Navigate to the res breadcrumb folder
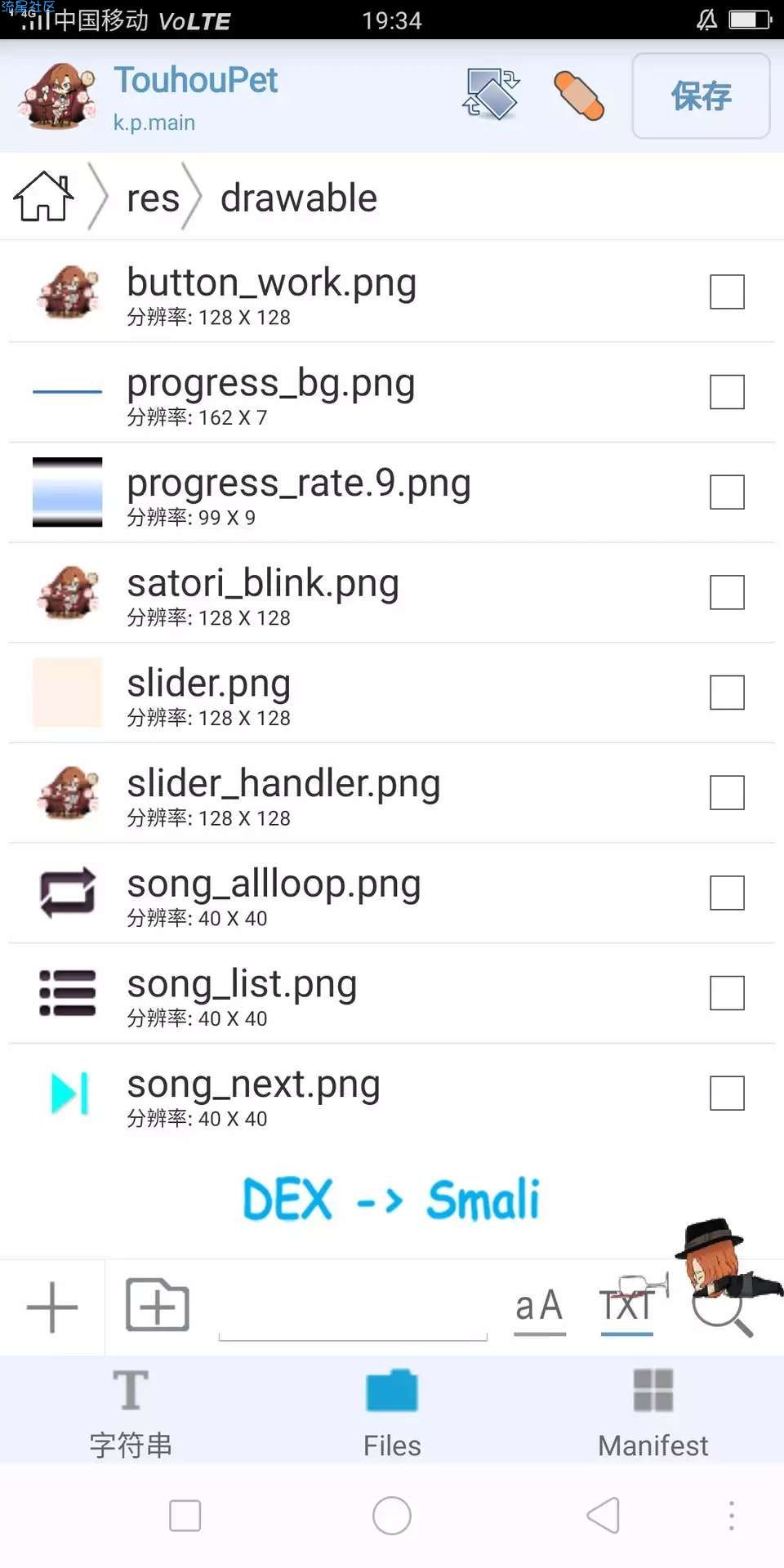Viewport: 784px width, 1568px height. (153, 198)
